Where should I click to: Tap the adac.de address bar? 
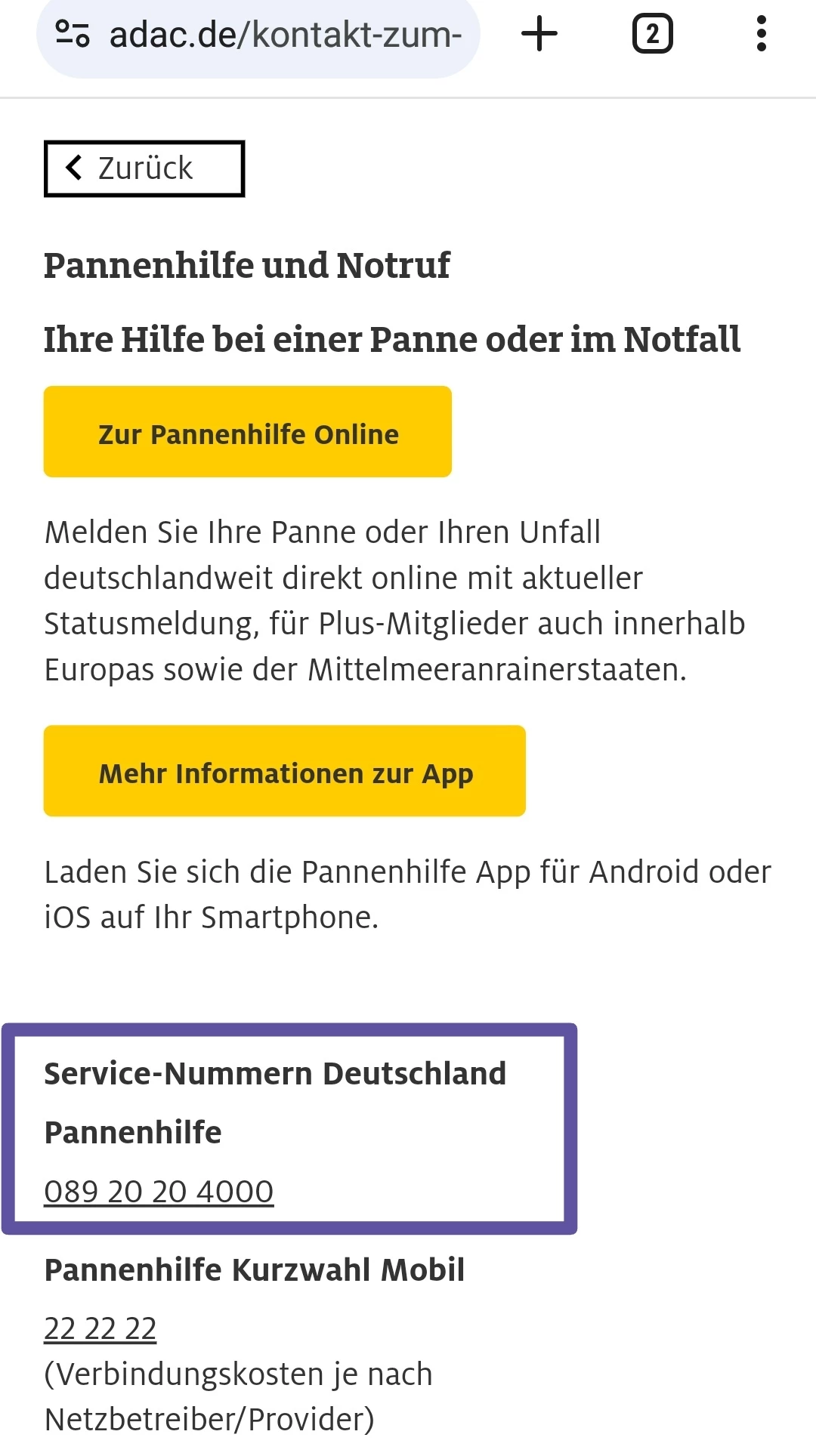[x=286, y=35]
